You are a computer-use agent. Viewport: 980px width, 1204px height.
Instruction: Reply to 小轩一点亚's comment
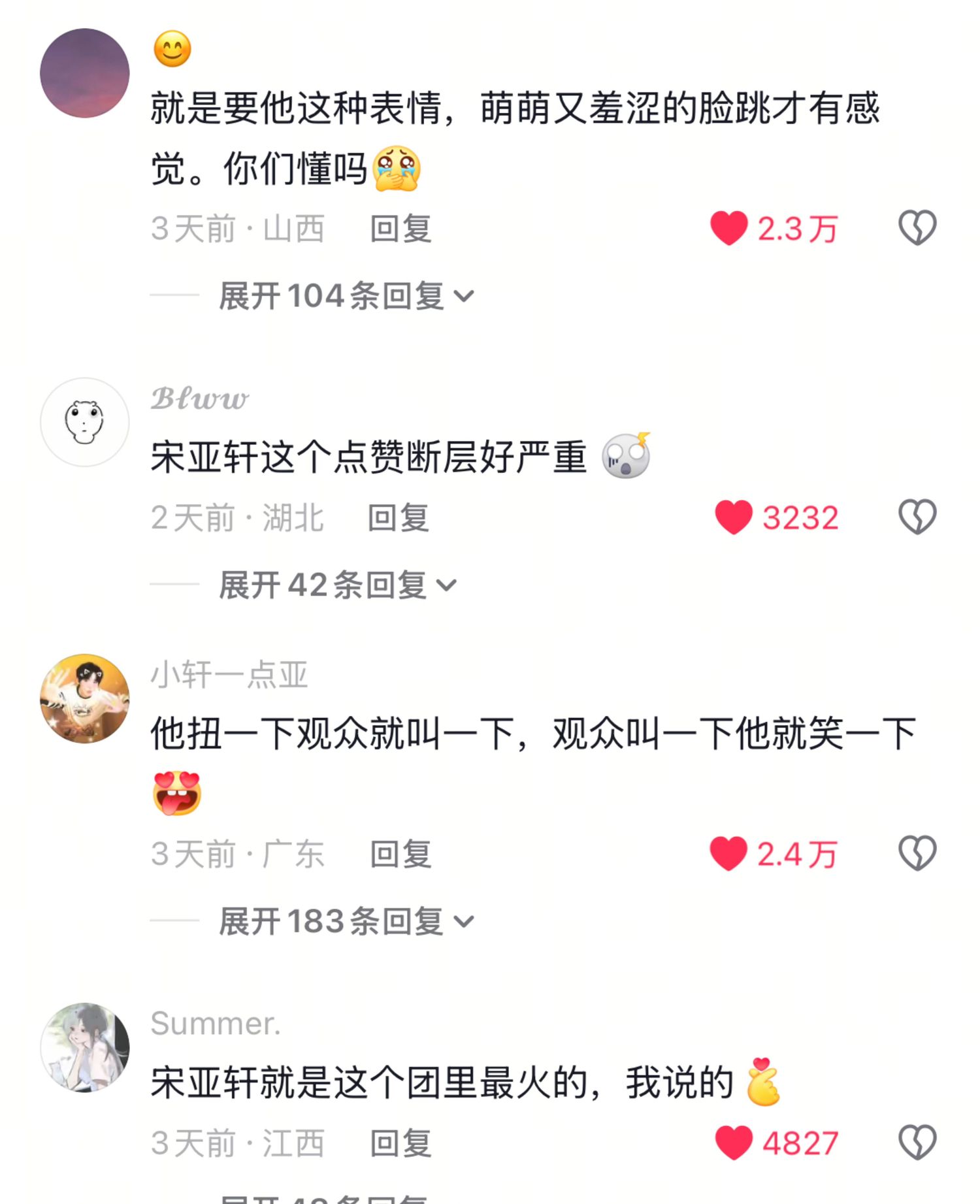(400, 854)
